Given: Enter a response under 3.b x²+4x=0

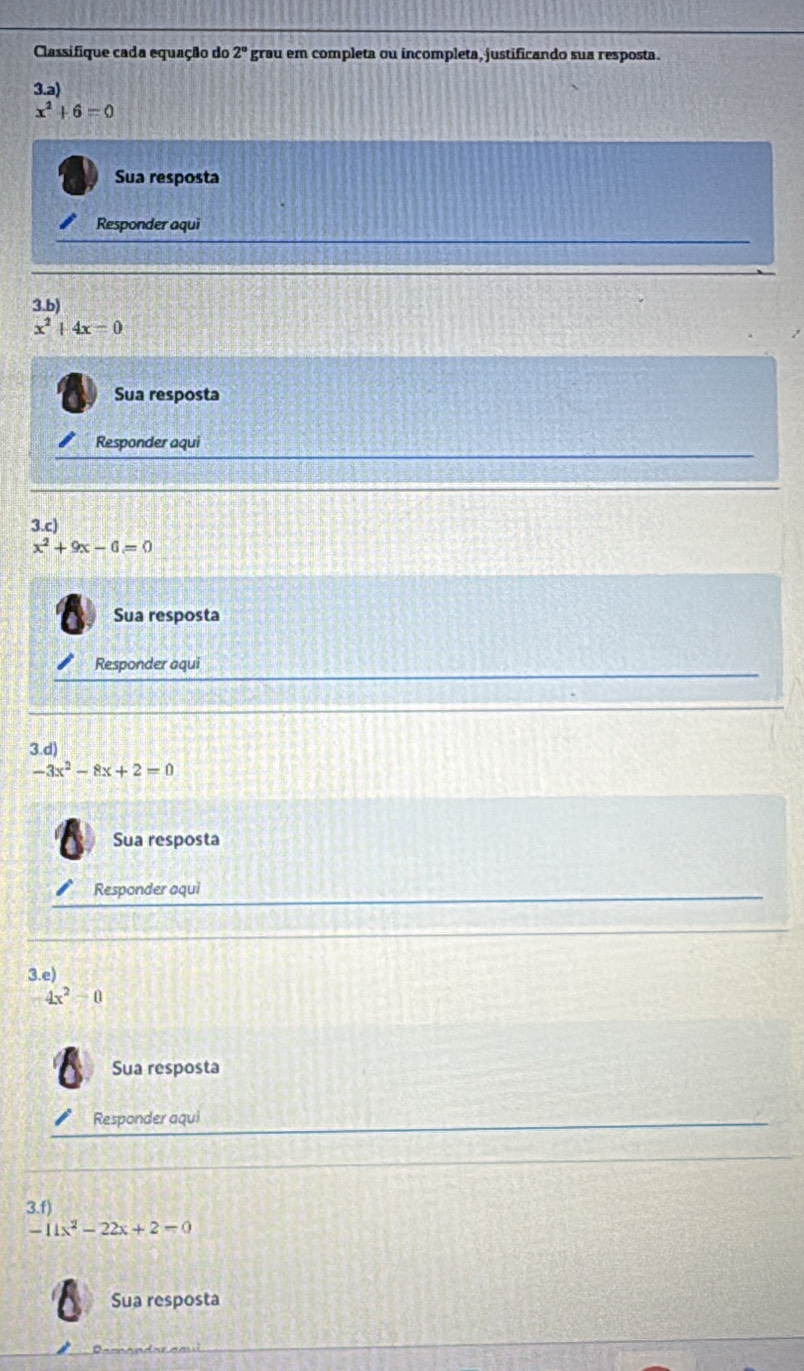Looking at the screenshot, I should pos(400,442).
